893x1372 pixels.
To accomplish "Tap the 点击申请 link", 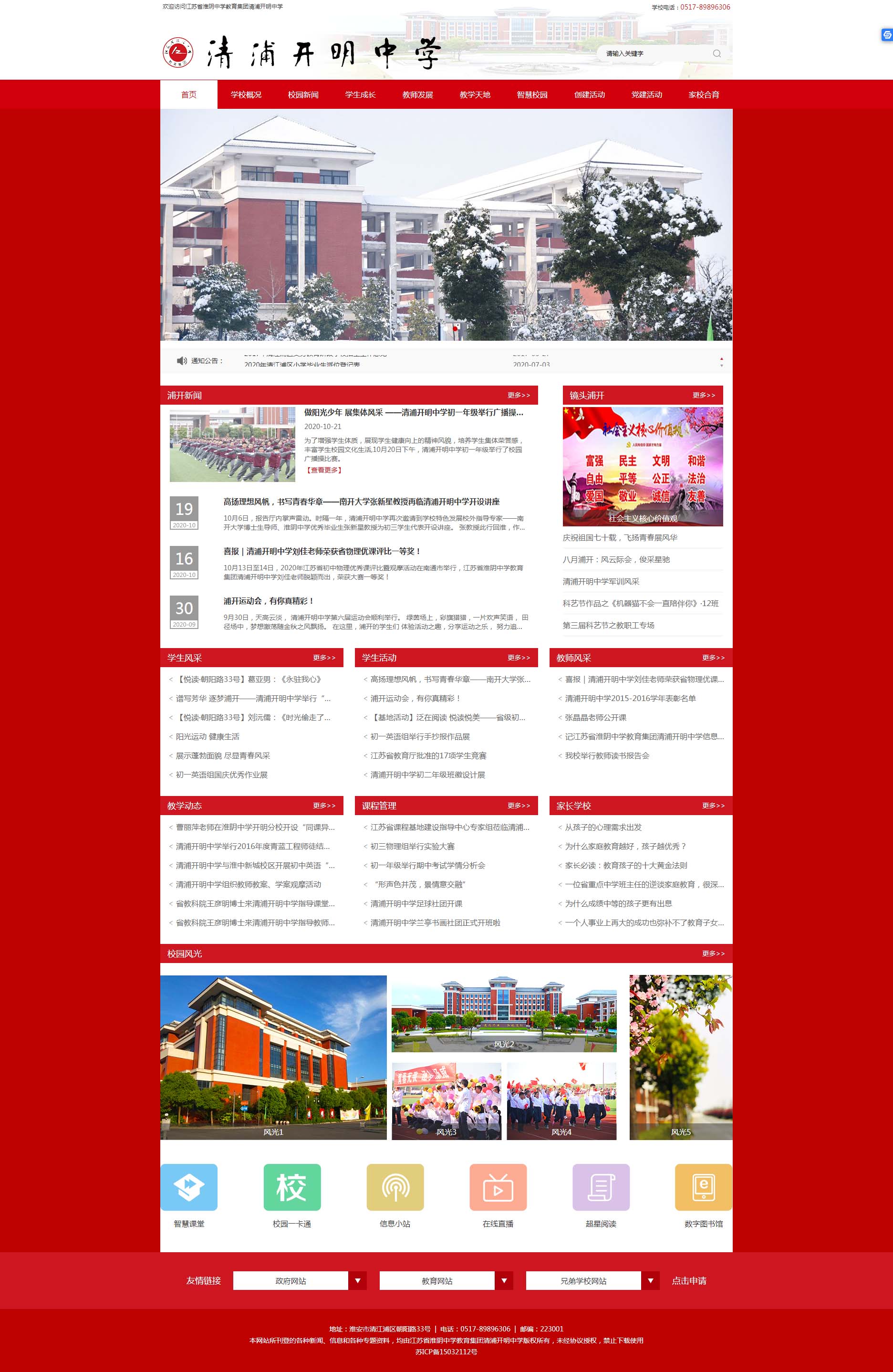I will [688, 1281].
